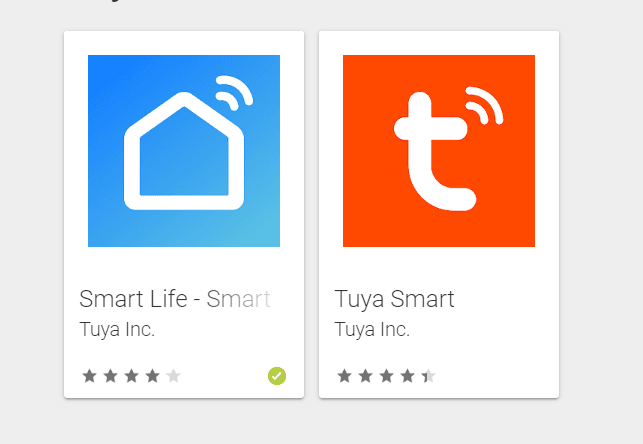Open the Tuya Smart app card

click(438, 151)
